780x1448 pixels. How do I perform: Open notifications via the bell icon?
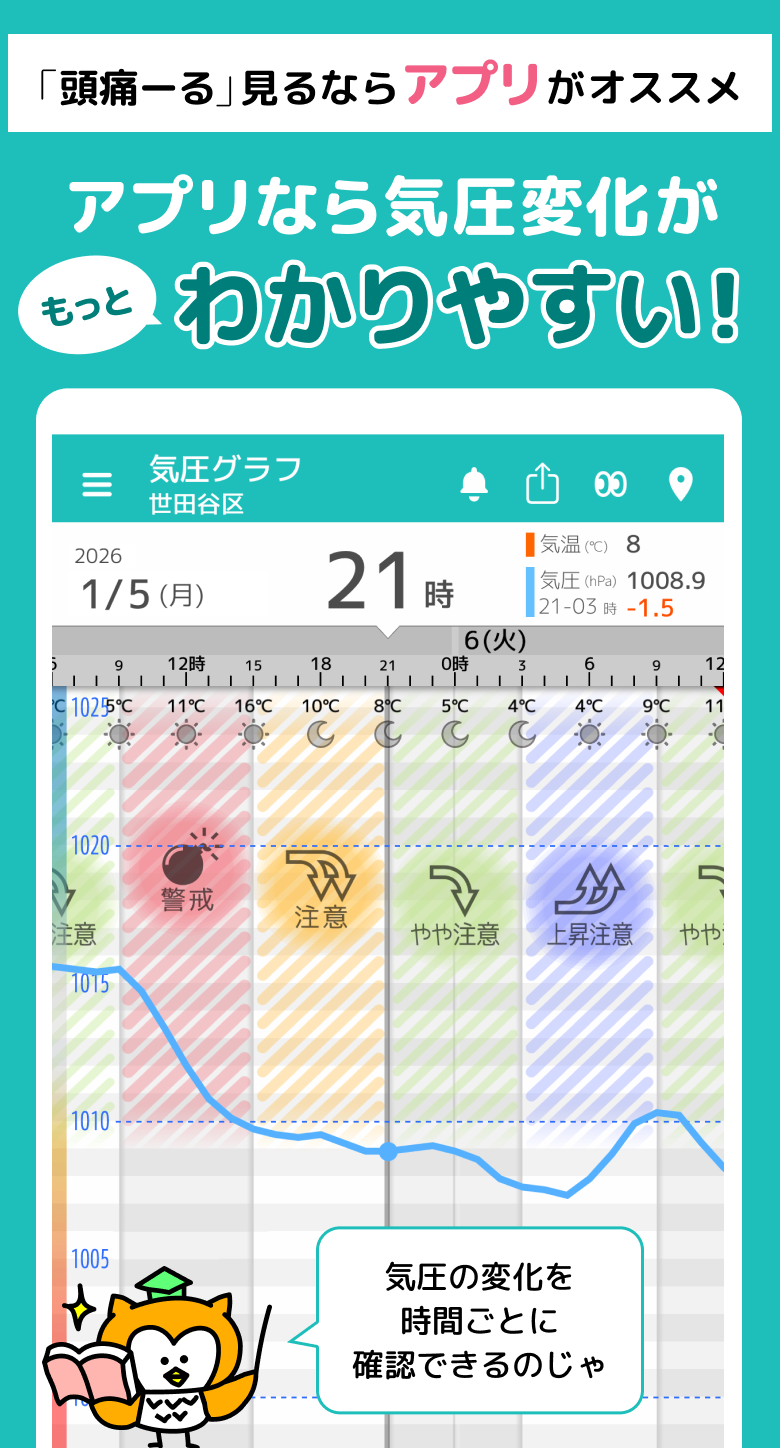pos(475,483)
